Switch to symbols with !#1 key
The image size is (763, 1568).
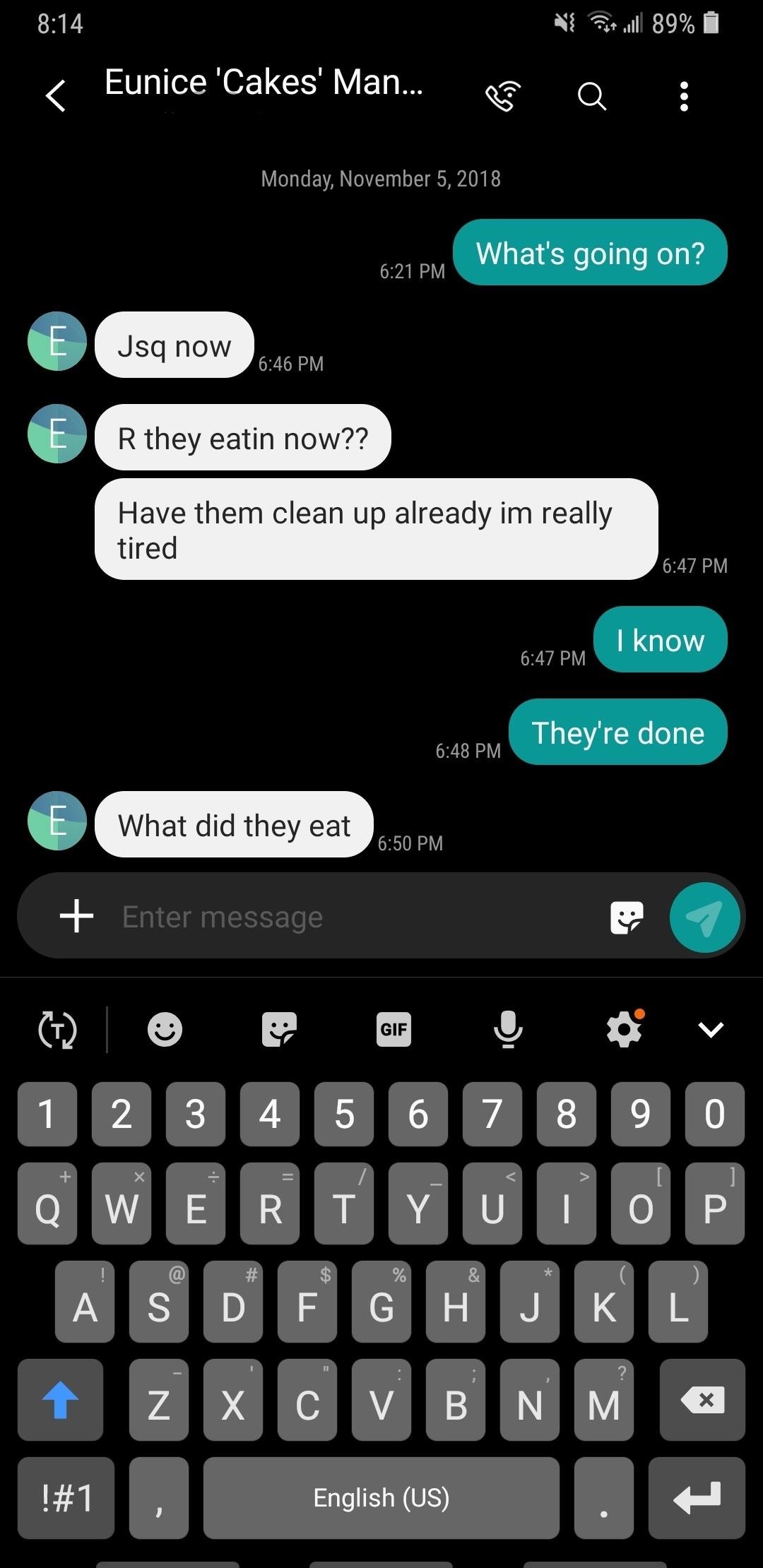[x=66, y=1497]
